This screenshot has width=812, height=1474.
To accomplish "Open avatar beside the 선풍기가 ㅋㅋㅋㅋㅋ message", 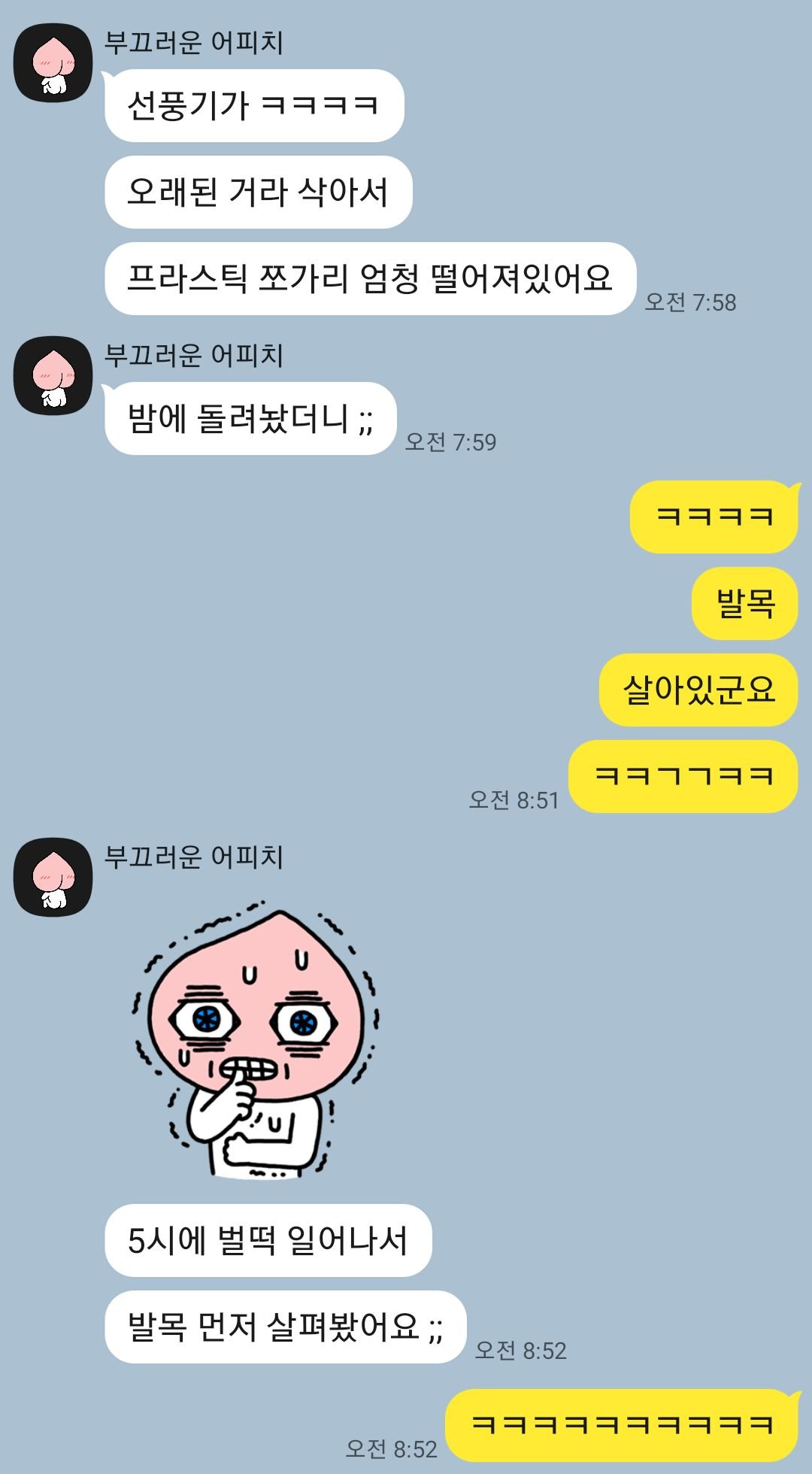I will [x=53, y=62].
